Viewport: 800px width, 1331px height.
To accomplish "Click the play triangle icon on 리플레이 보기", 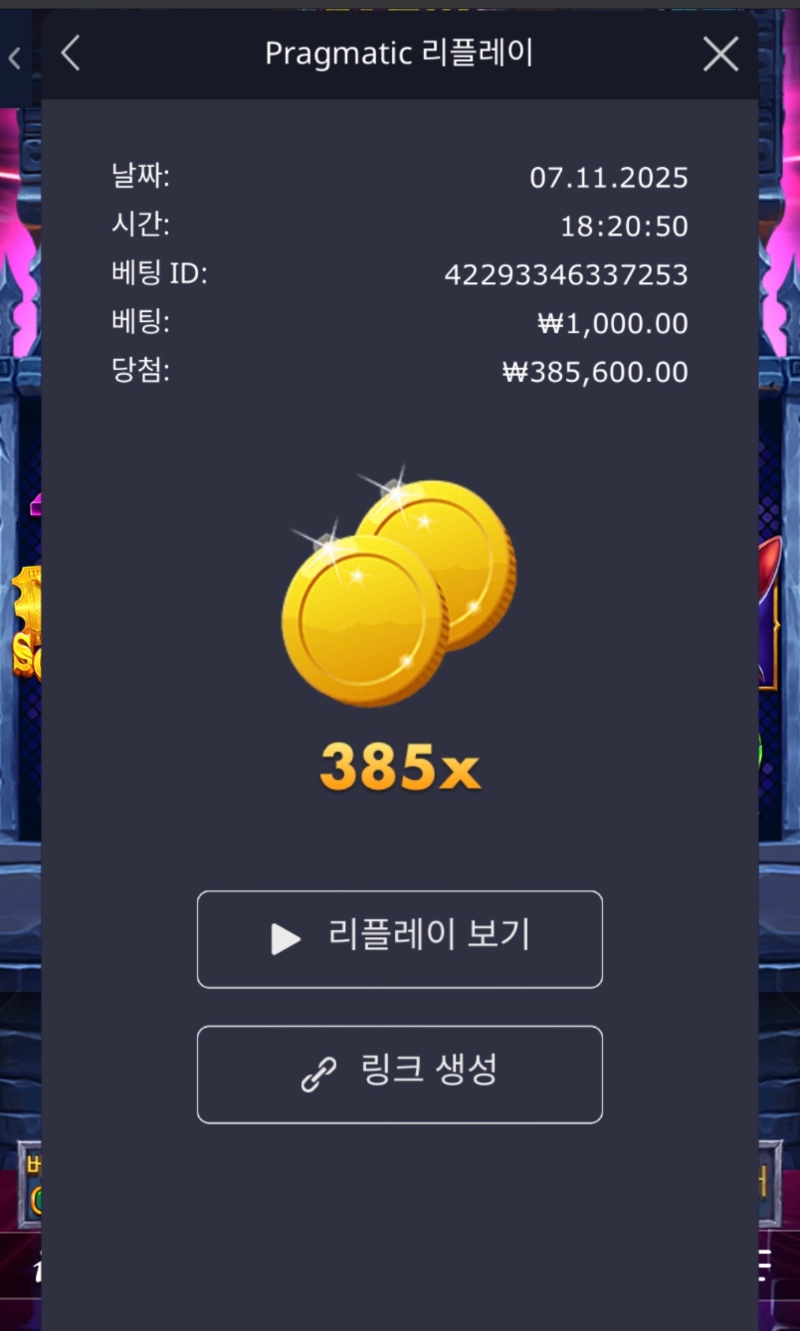I will click(x=287, y=938).
